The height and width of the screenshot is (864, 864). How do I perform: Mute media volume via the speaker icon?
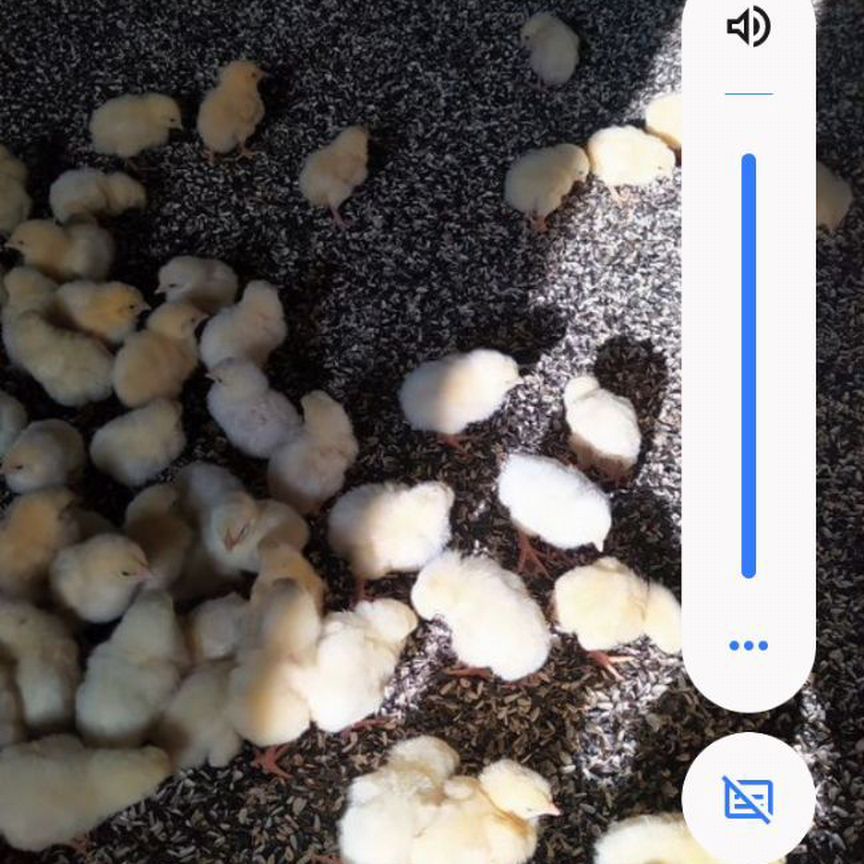pyautogui.click(x=748, y=27)
